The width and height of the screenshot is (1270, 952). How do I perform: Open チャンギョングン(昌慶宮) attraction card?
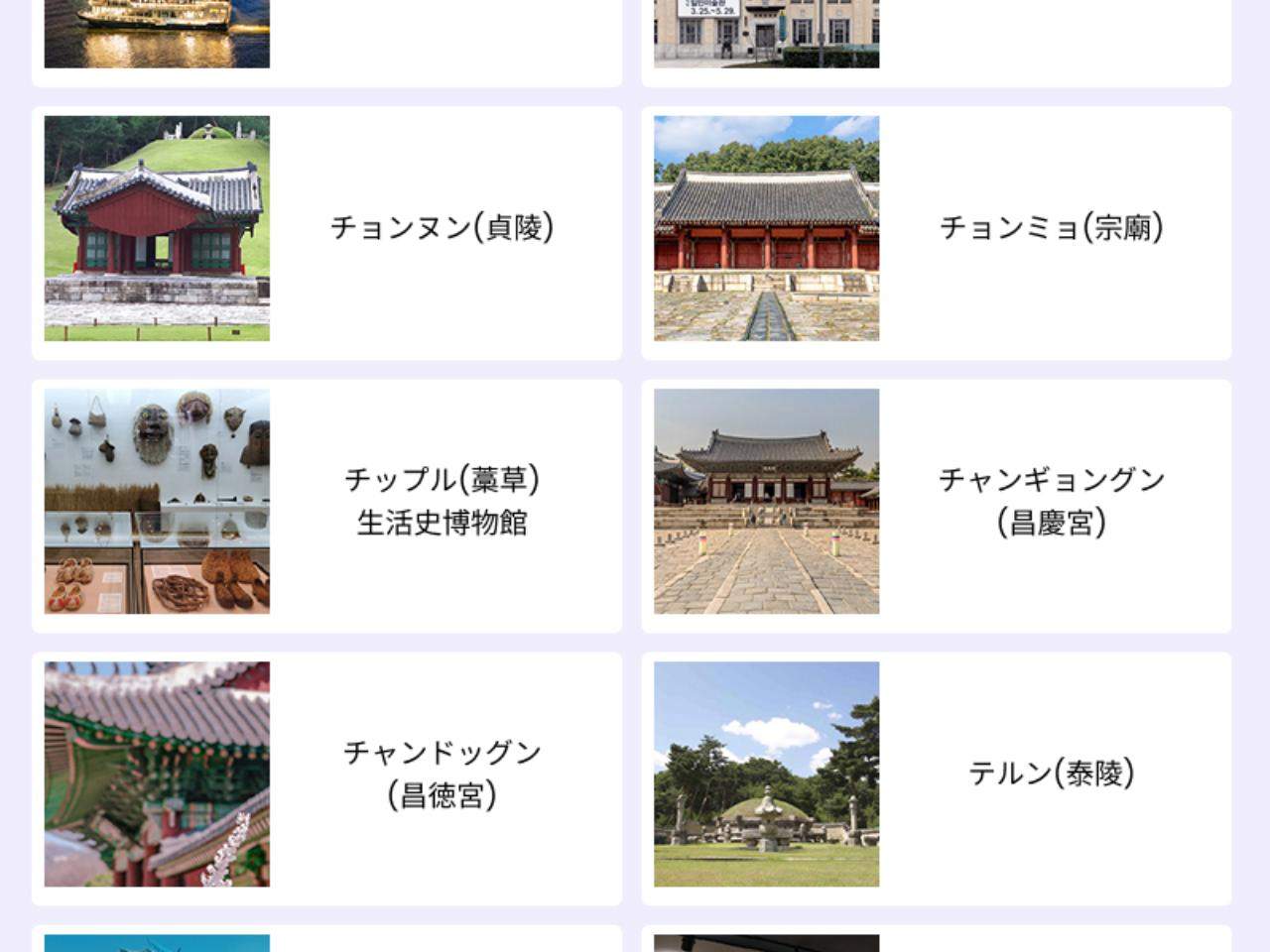click(x=936, y=505)
